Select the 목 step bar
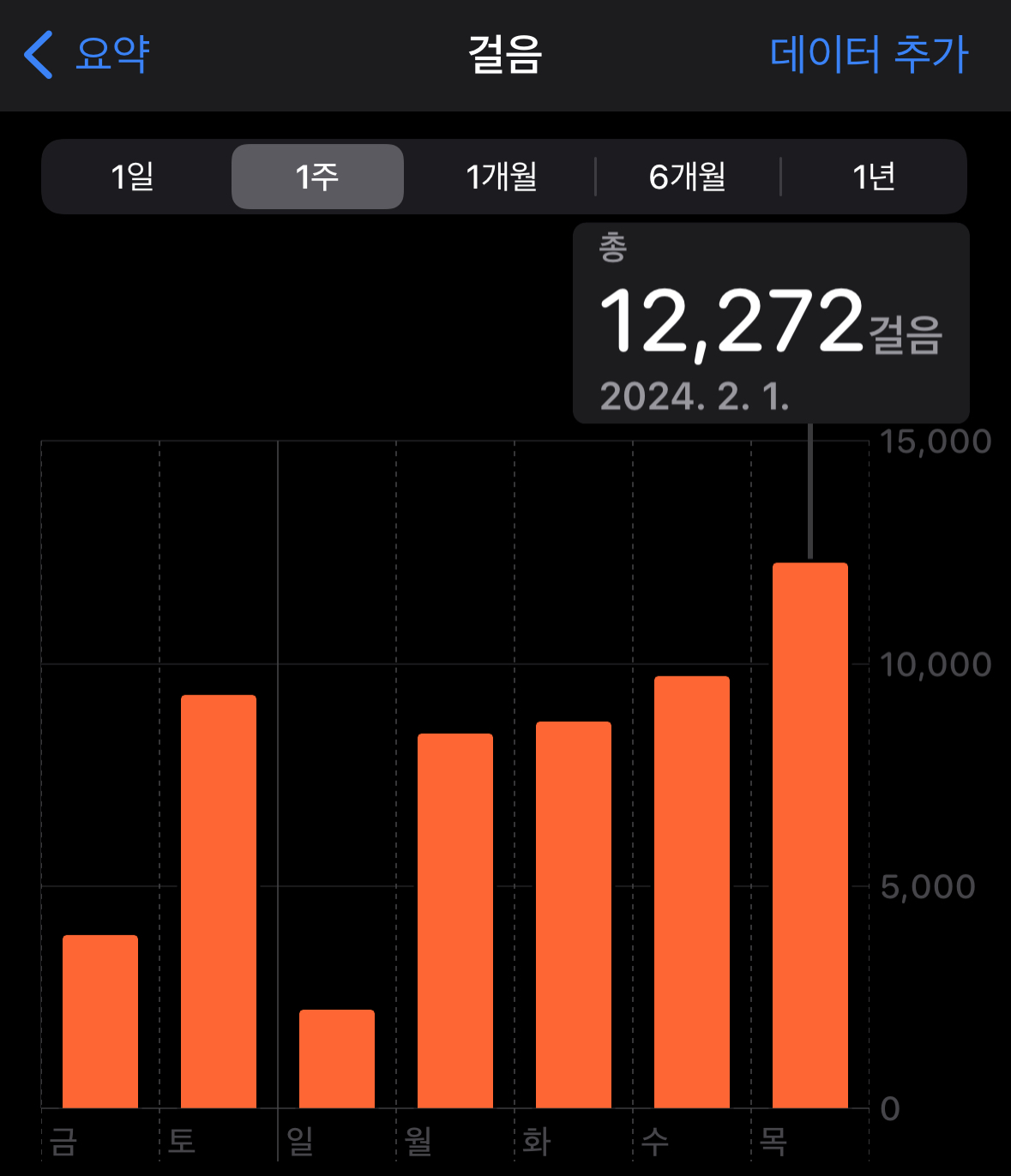The image size is (1011, 1176). pyautogui.click(x=810, y=835)
